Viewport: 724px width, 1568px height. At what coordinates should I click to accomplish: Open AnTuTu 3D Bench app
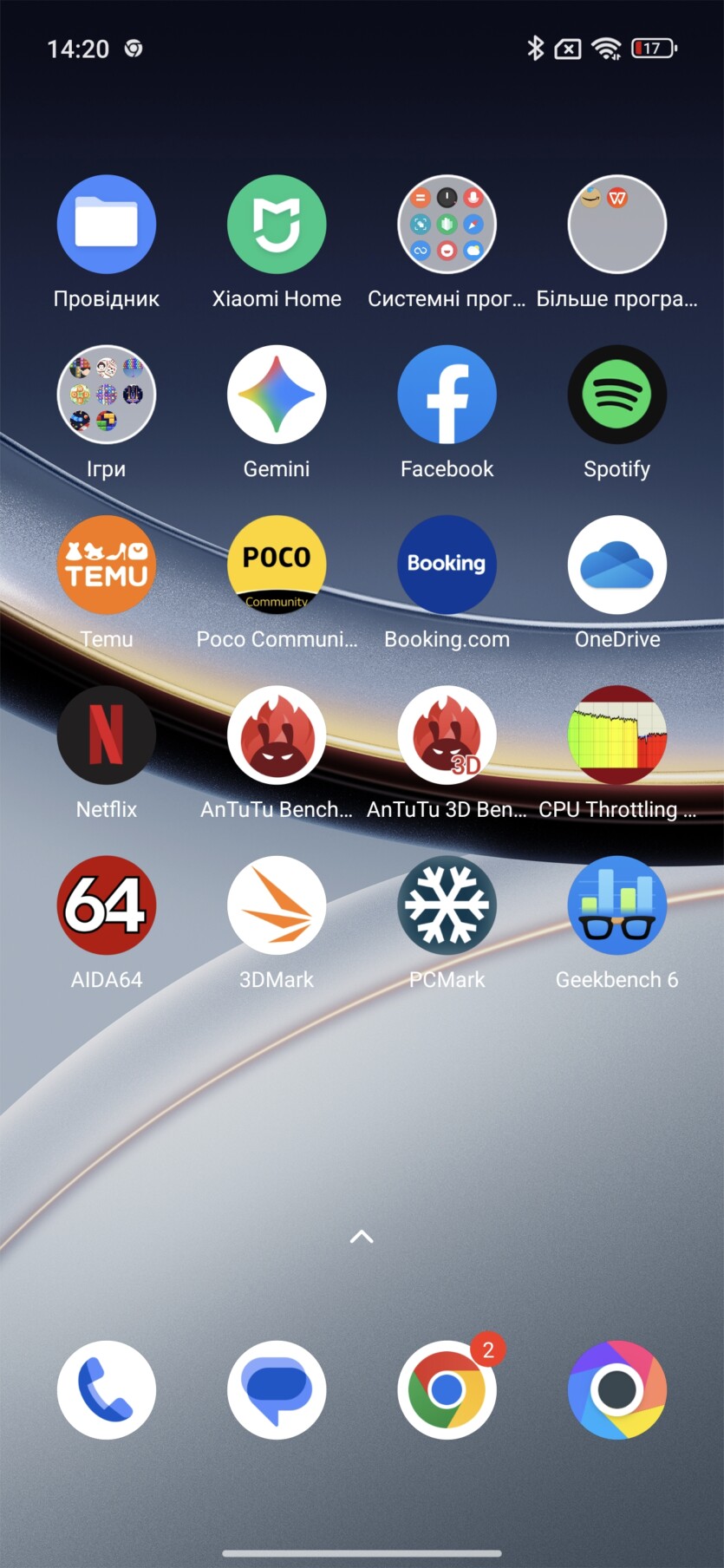click(x=447, y=735)
